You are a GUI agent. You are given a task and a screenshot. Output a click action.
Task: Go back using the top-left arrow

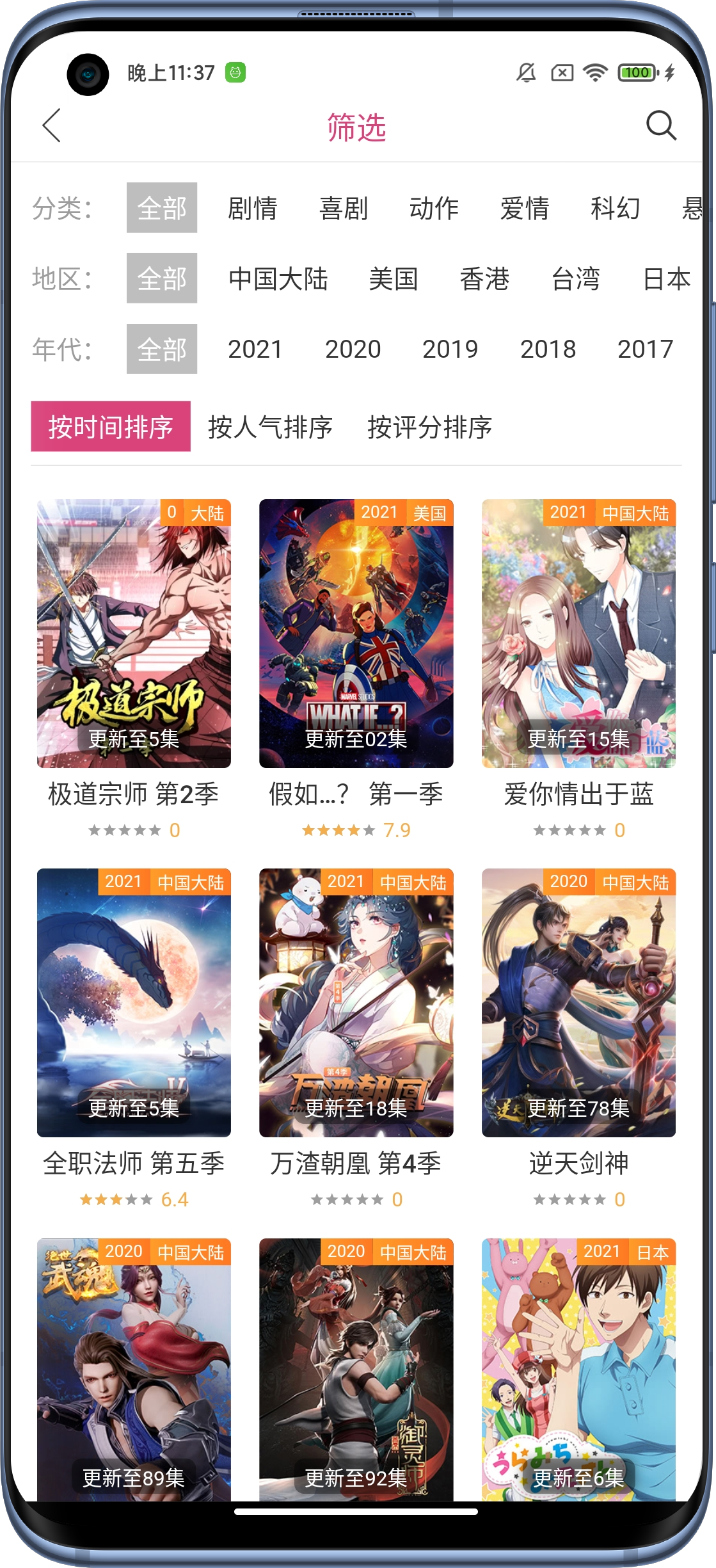[52, 125]
